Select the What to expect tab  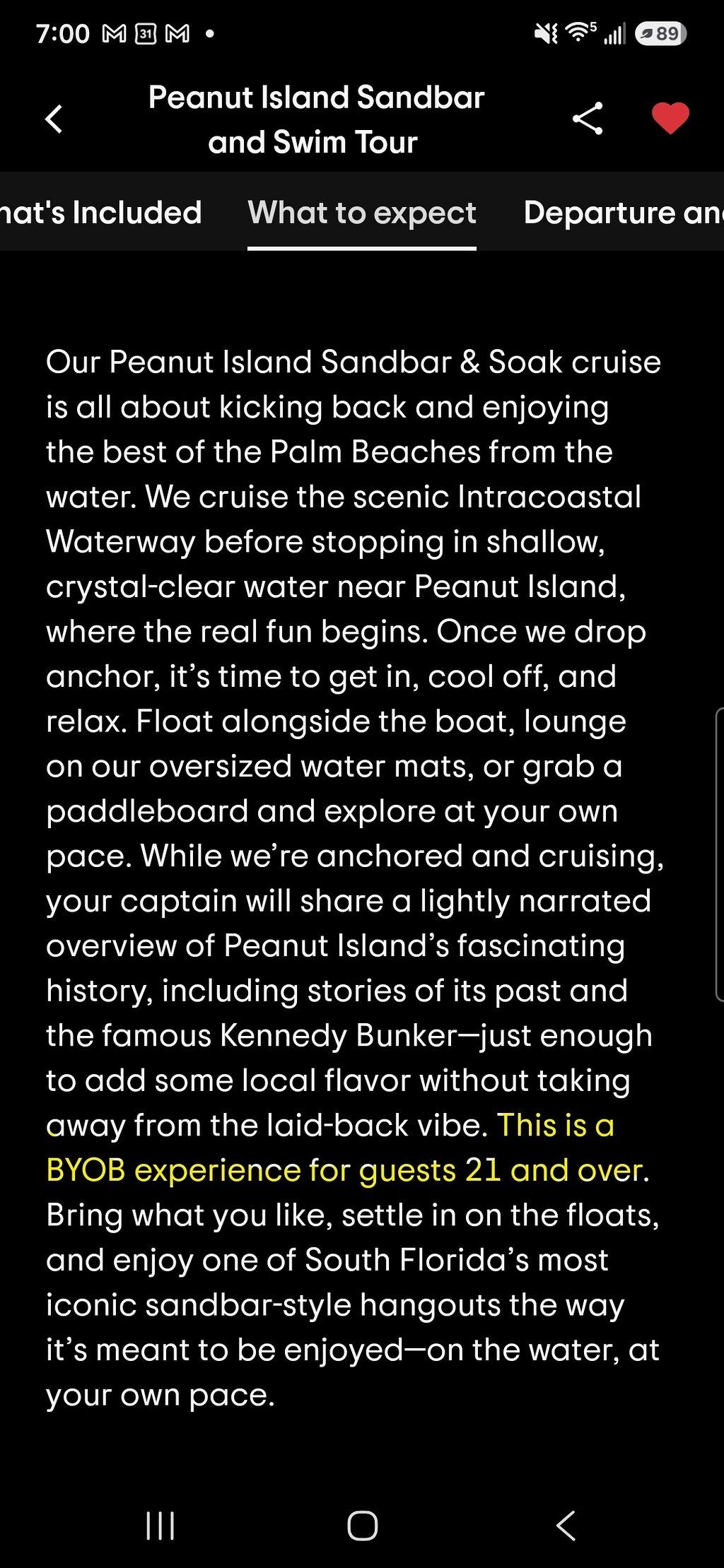362,213
